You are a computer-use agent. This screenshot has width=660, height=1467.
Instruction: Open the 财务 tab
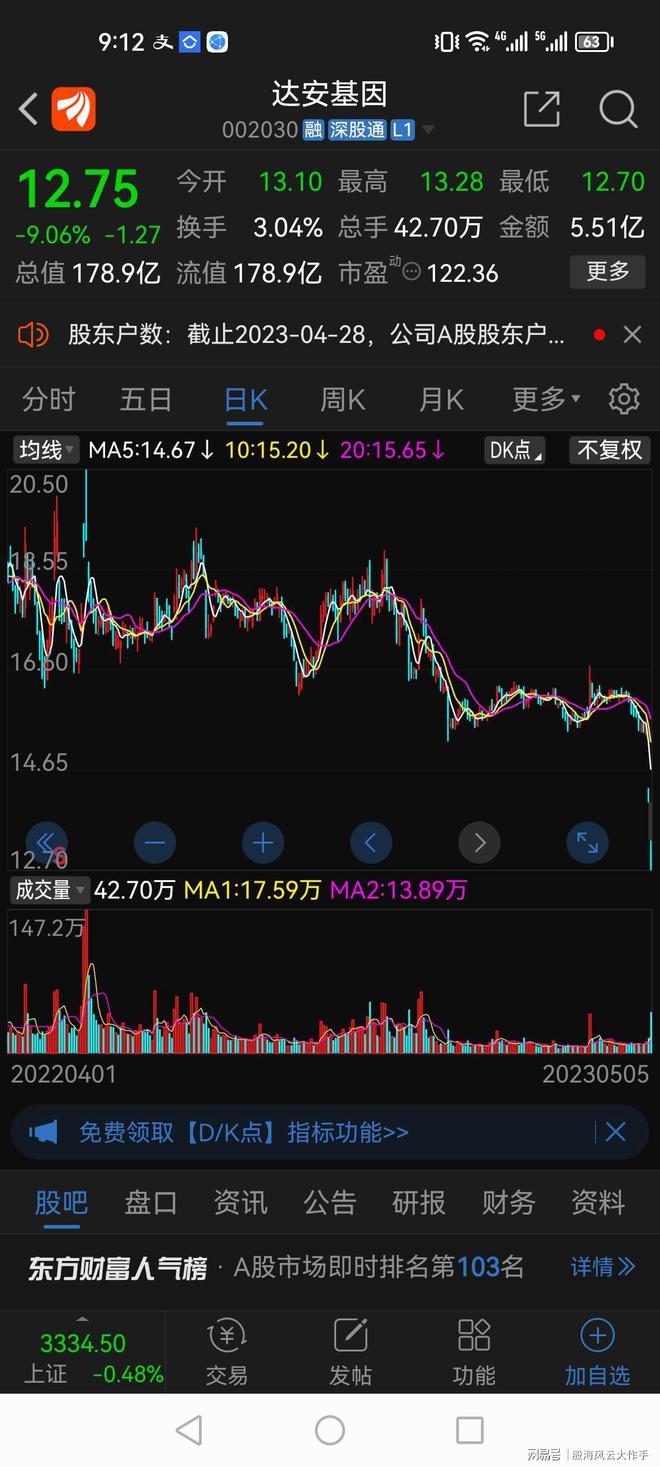(508, 1202)
